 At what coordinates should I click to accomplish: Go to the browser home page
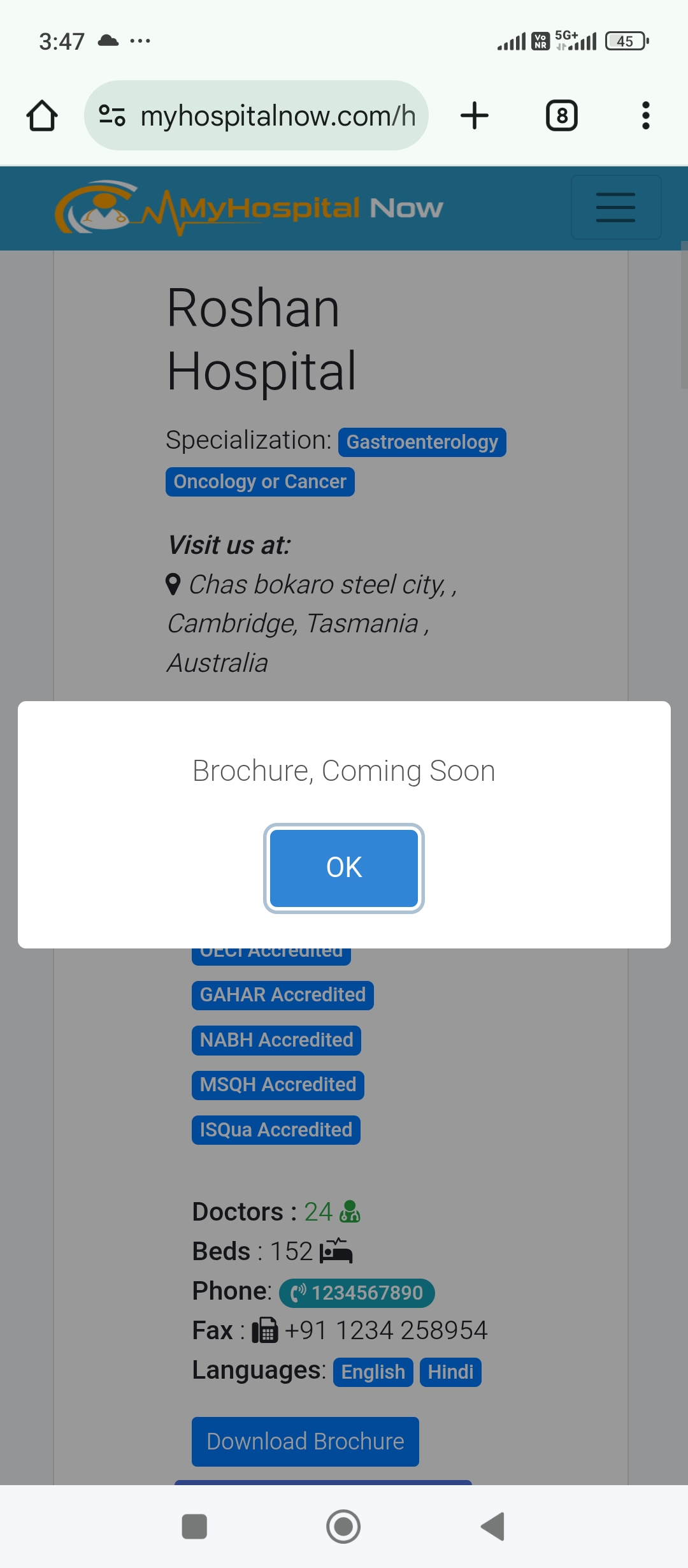point(42,115)
